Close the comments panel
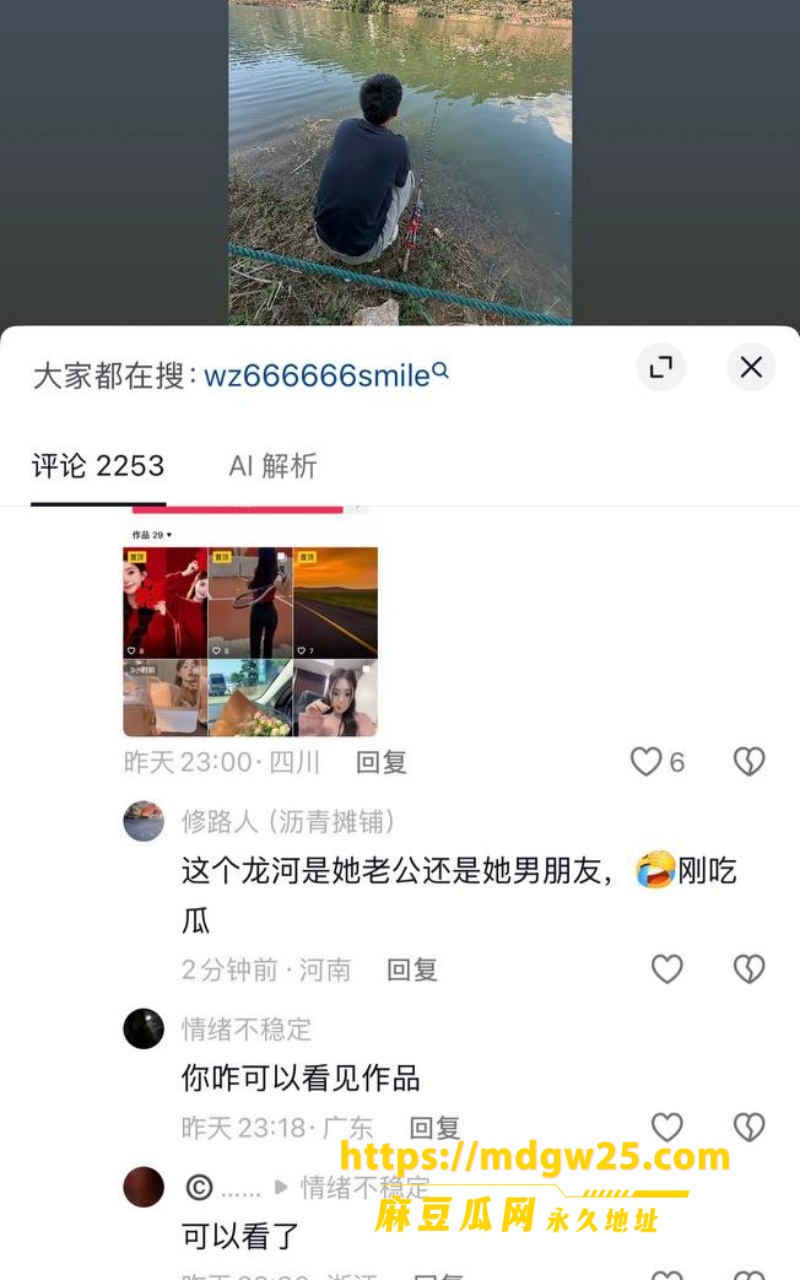800x1280 pixels. pyautogui.click(x=751, y=367)
